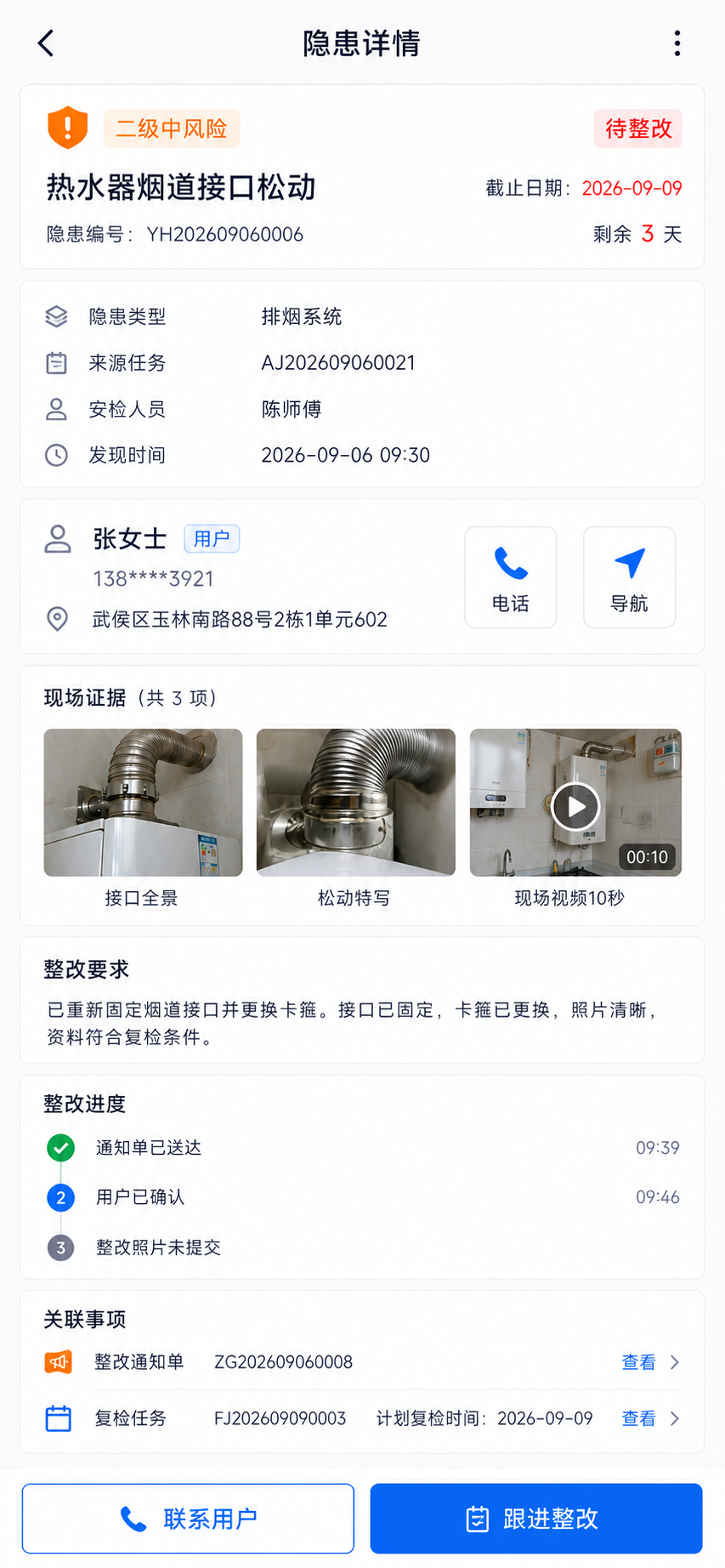725x1568 pixels.
Task: Start navigation with the 导航 button
Action: tap(630, 577)
